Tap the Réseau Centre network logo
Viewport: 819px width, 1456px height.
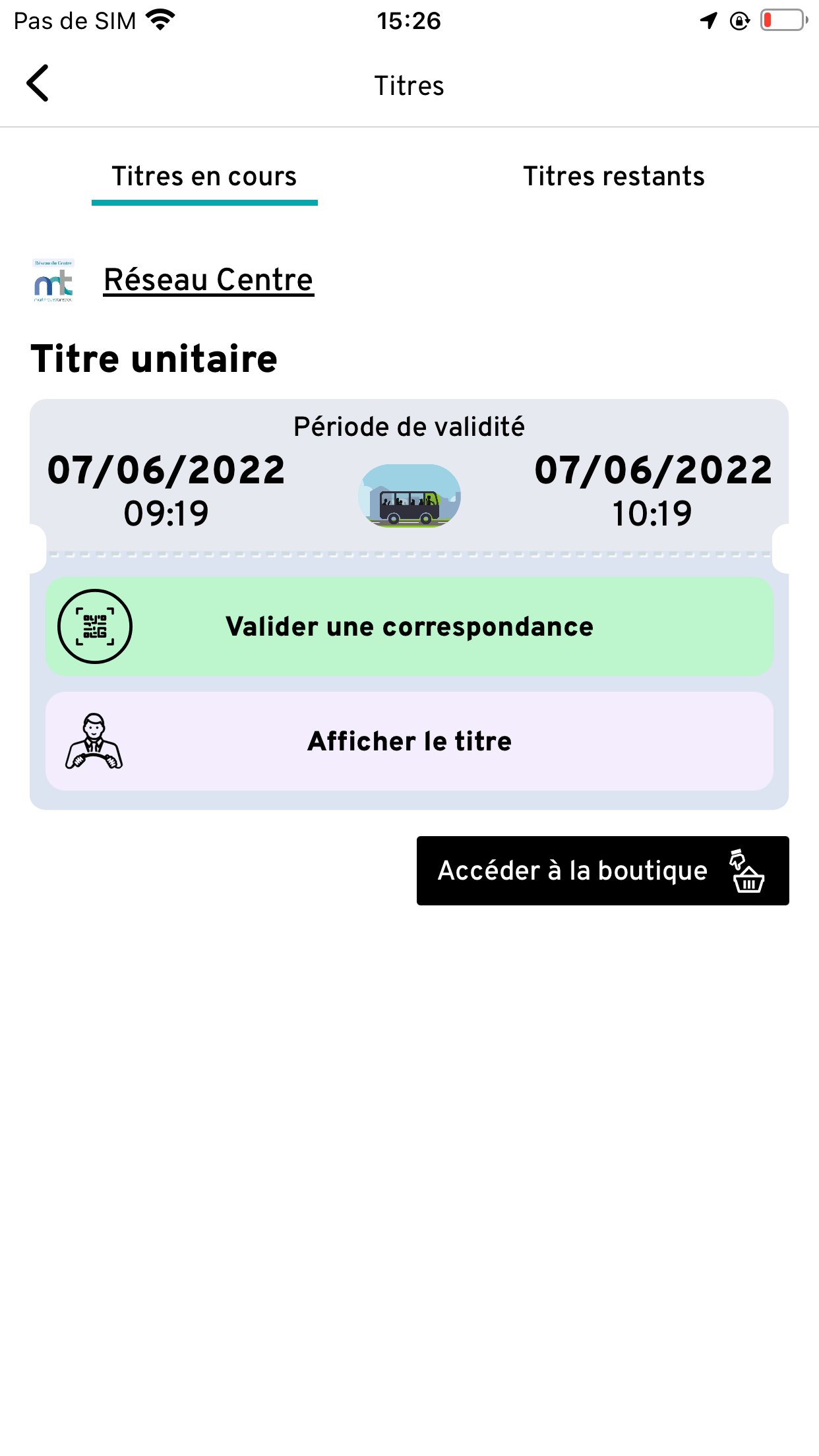click(55, 280)
